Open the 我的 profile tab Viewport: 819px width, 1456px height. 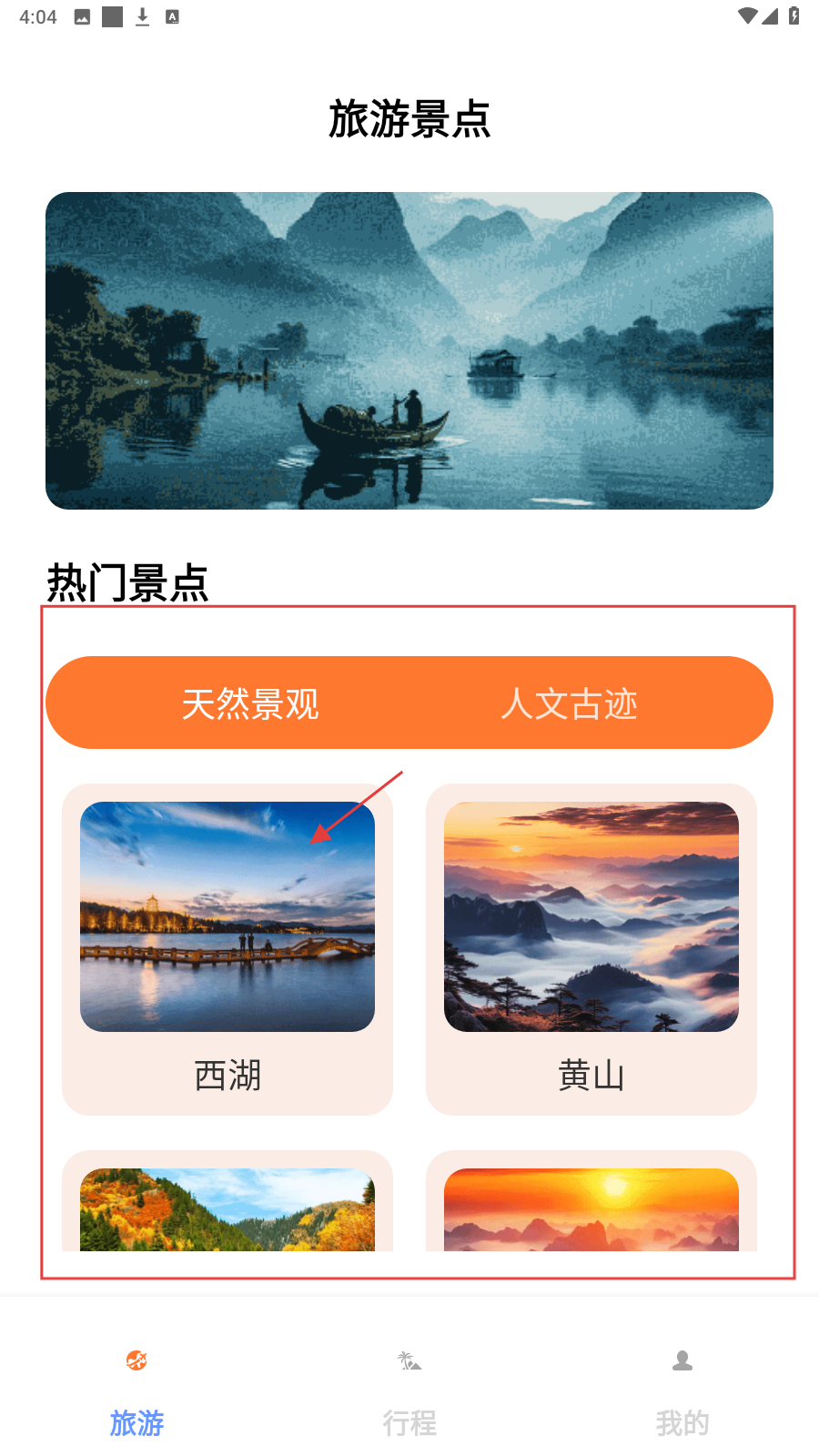point(682,1392)
